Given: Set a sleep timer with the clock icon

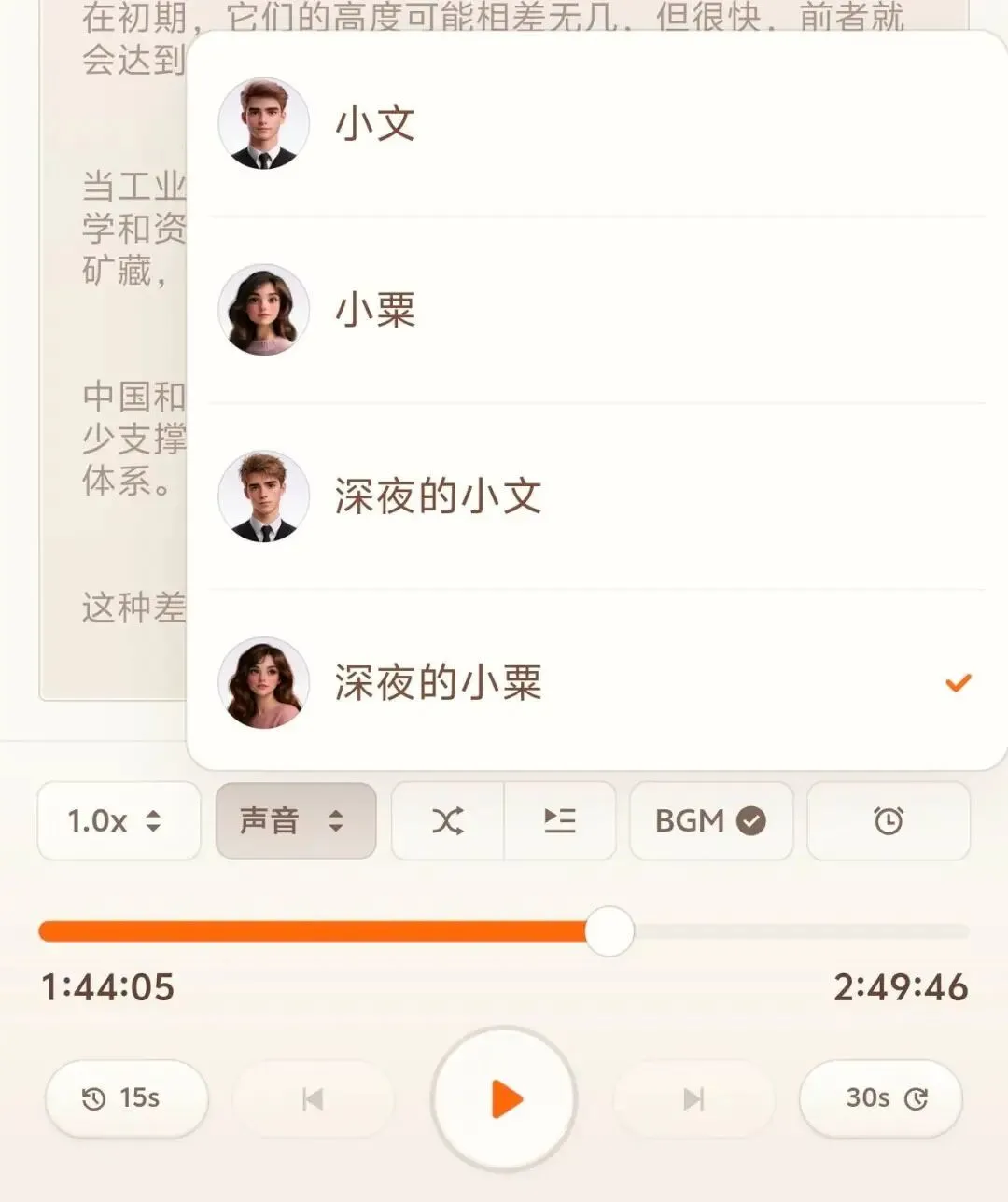Looking at the screenshot, I should coord(888,821).
